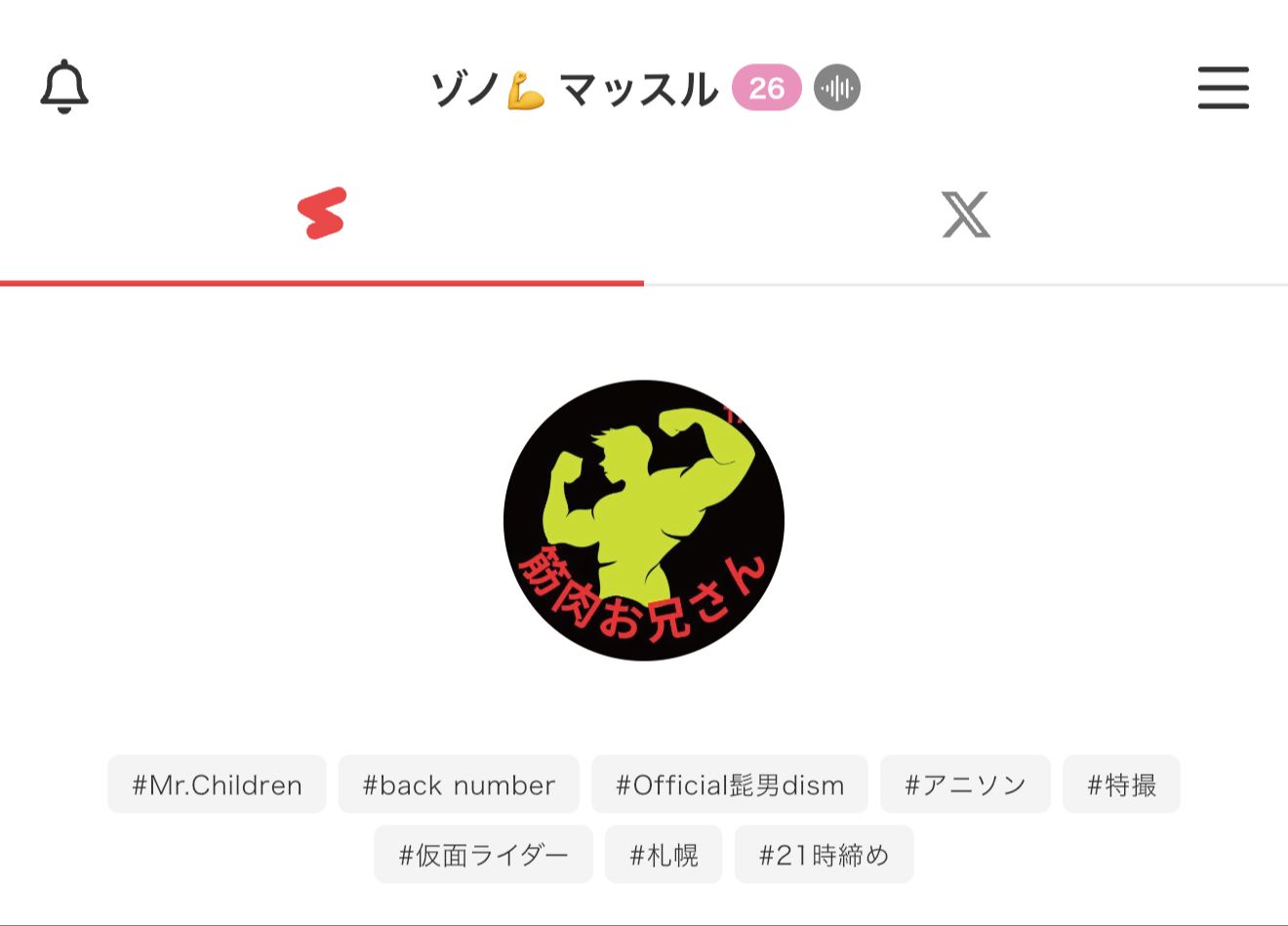Select the #札幌 hashtag chip
1288x926 pixels.
click(x=664, y=855)
